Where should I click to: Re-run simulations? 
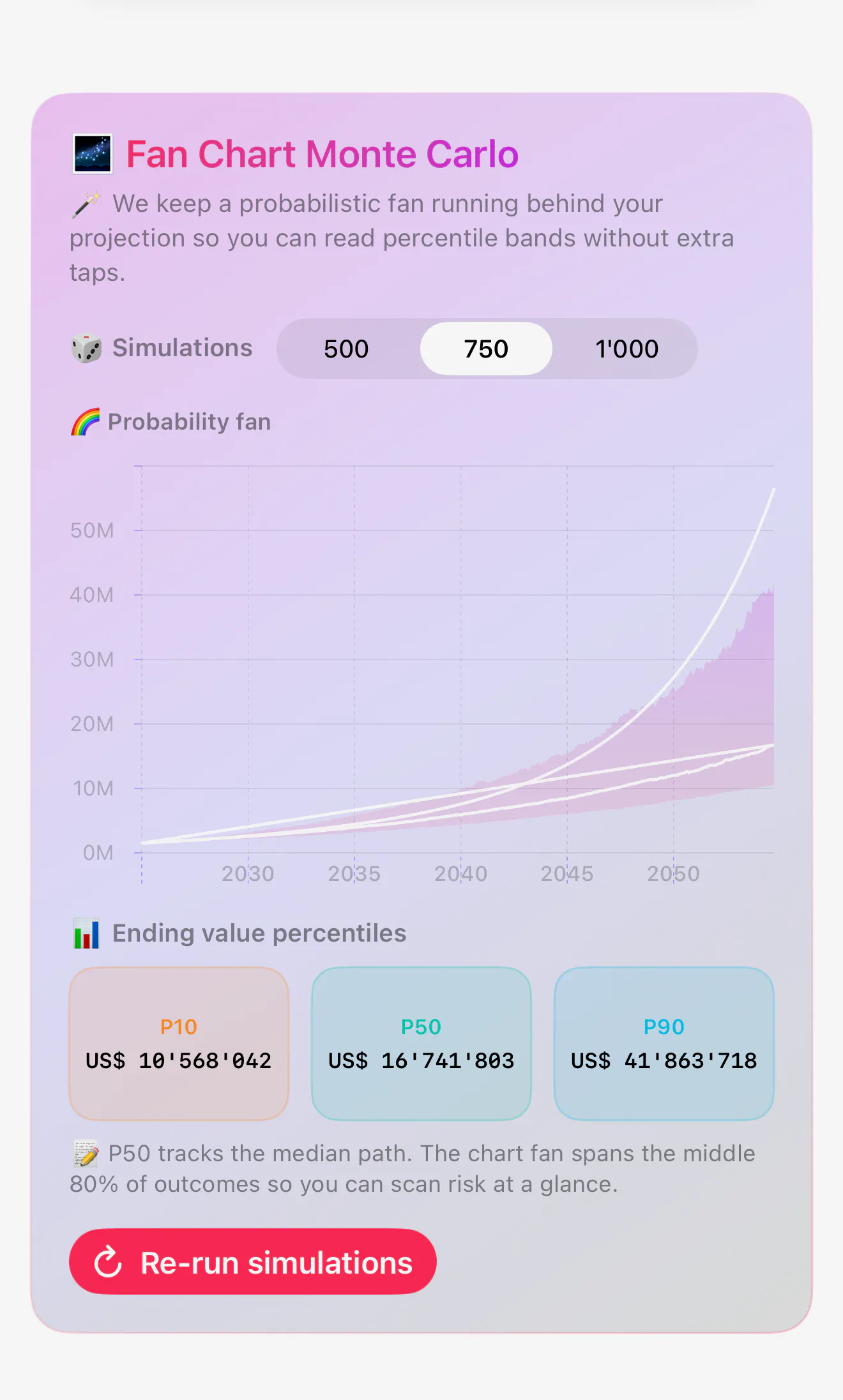[253, 1262]
